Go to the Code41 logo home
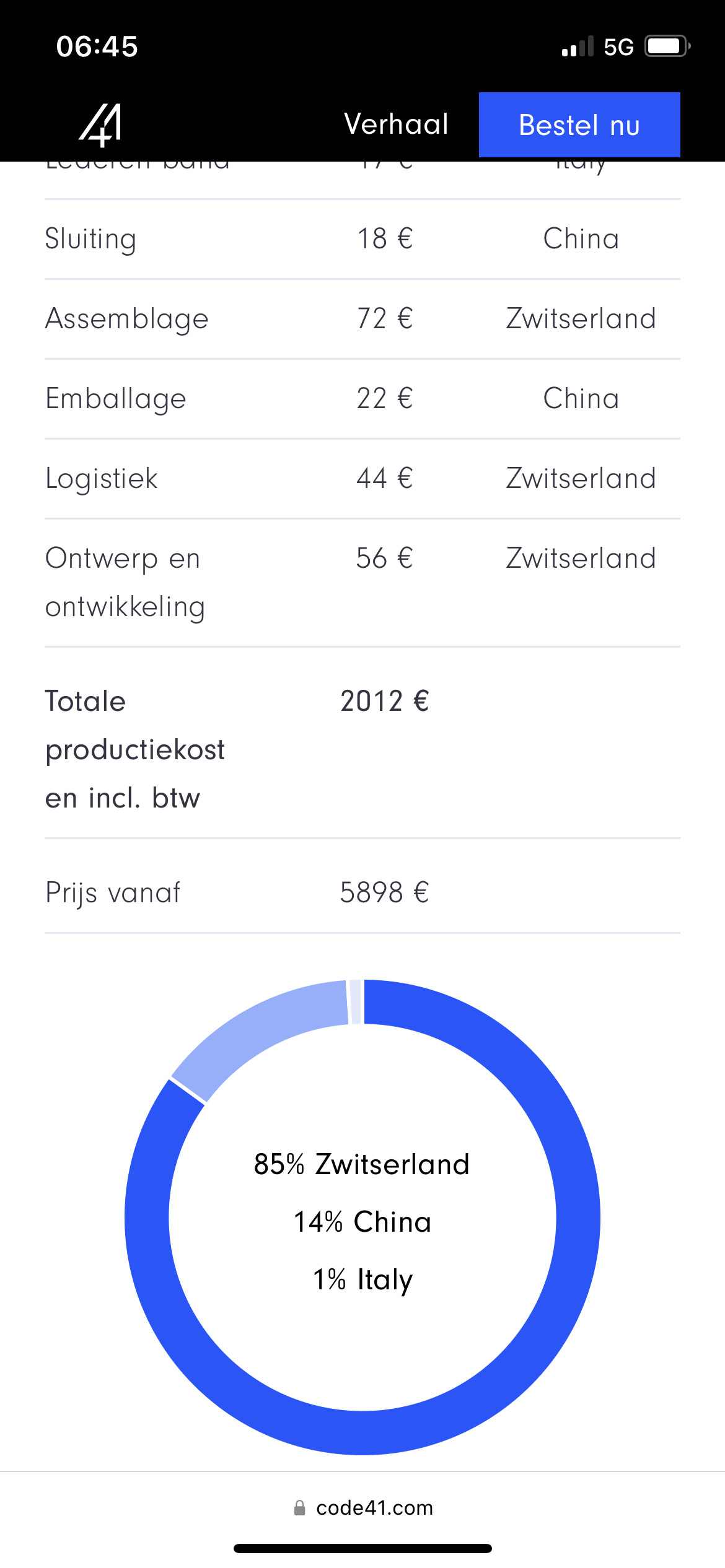 pyautogui.click(x=100, y=124)
